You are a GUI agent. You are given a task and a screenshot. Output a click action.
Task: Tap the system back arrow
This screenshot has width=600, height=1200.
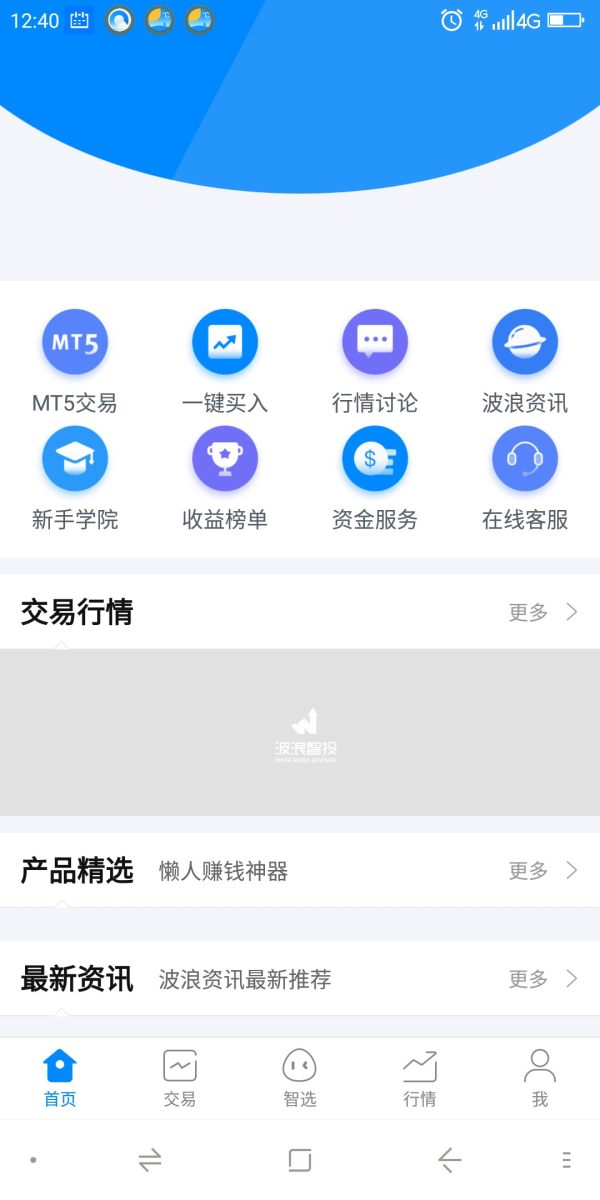(450, 1160)
